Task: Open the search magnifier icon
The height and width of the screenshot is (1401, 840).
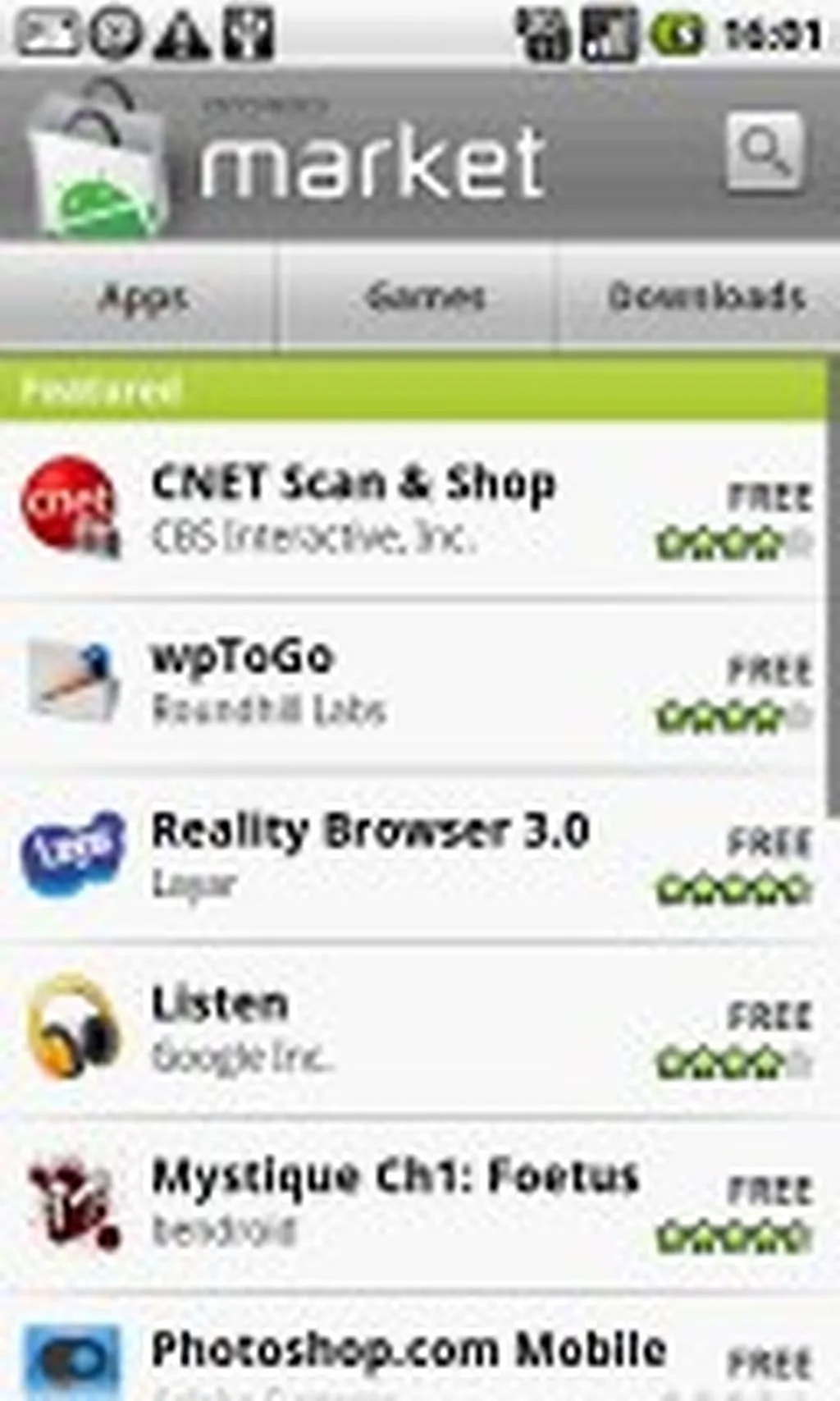Action: pos(764,153)
